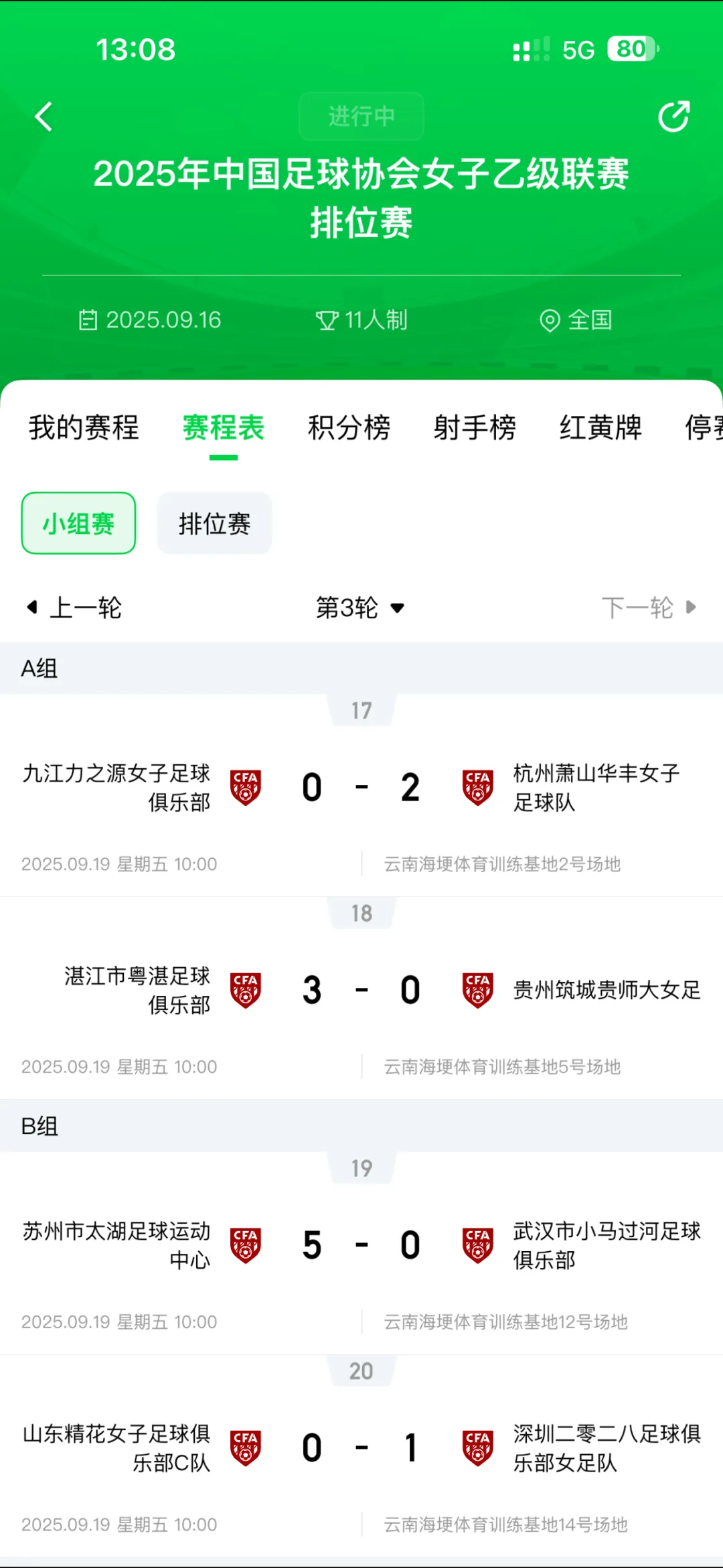Click the CFA logo for 深圳二零二八足球俱乐部女足队
The height and width of the screenshot is (1568, 723).
[477, 1447]
